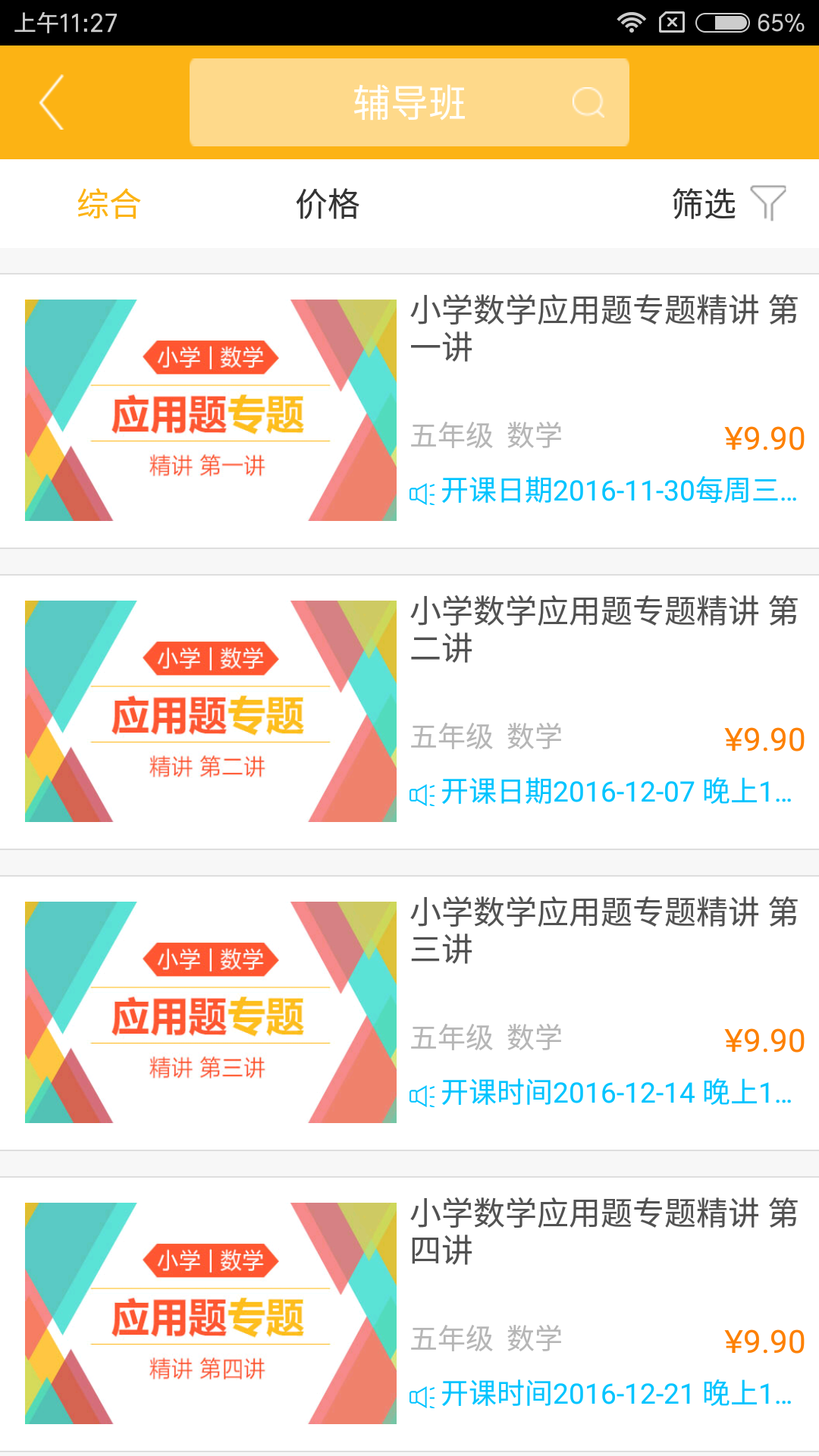Sort courses by 价格
Image resolution: width=819 pixels, height=1456 pixels.
pyautogui.click(x=328, y=204)
